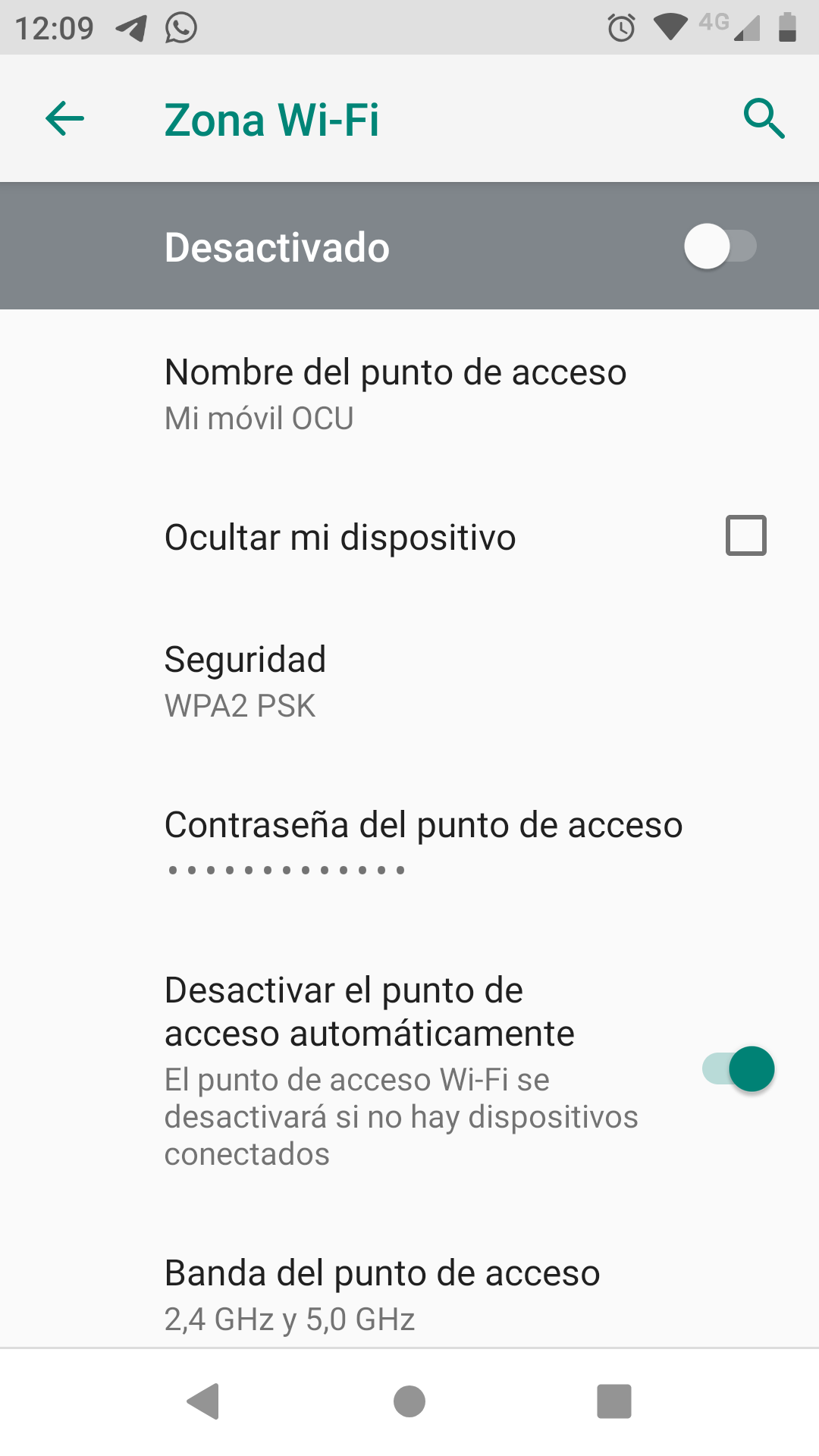Select the Zona Wi-Fi title
Image resolution: width=819 pixels, height=1456 pixels.
271,118
